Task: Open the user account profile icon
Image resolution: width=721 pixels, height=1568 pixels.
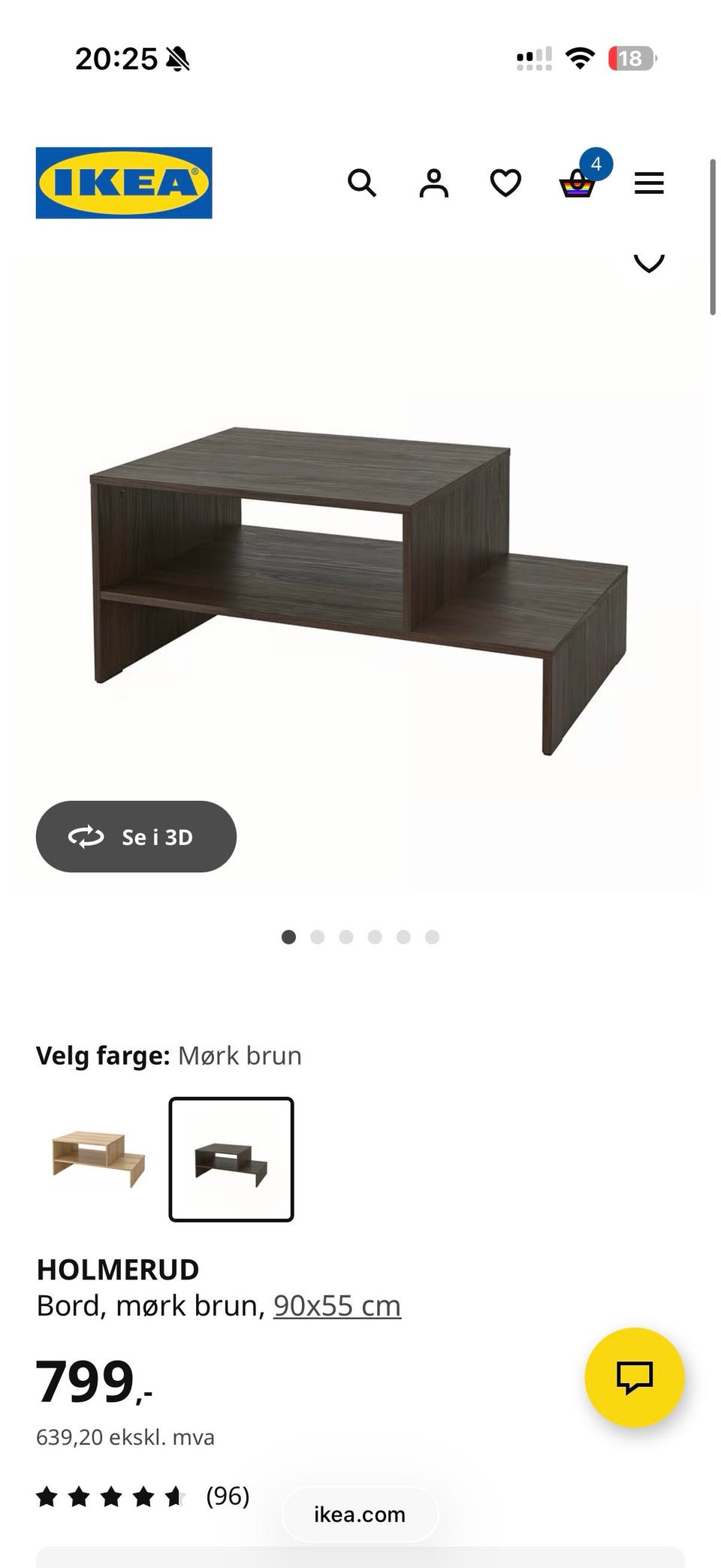Action: 433,183
